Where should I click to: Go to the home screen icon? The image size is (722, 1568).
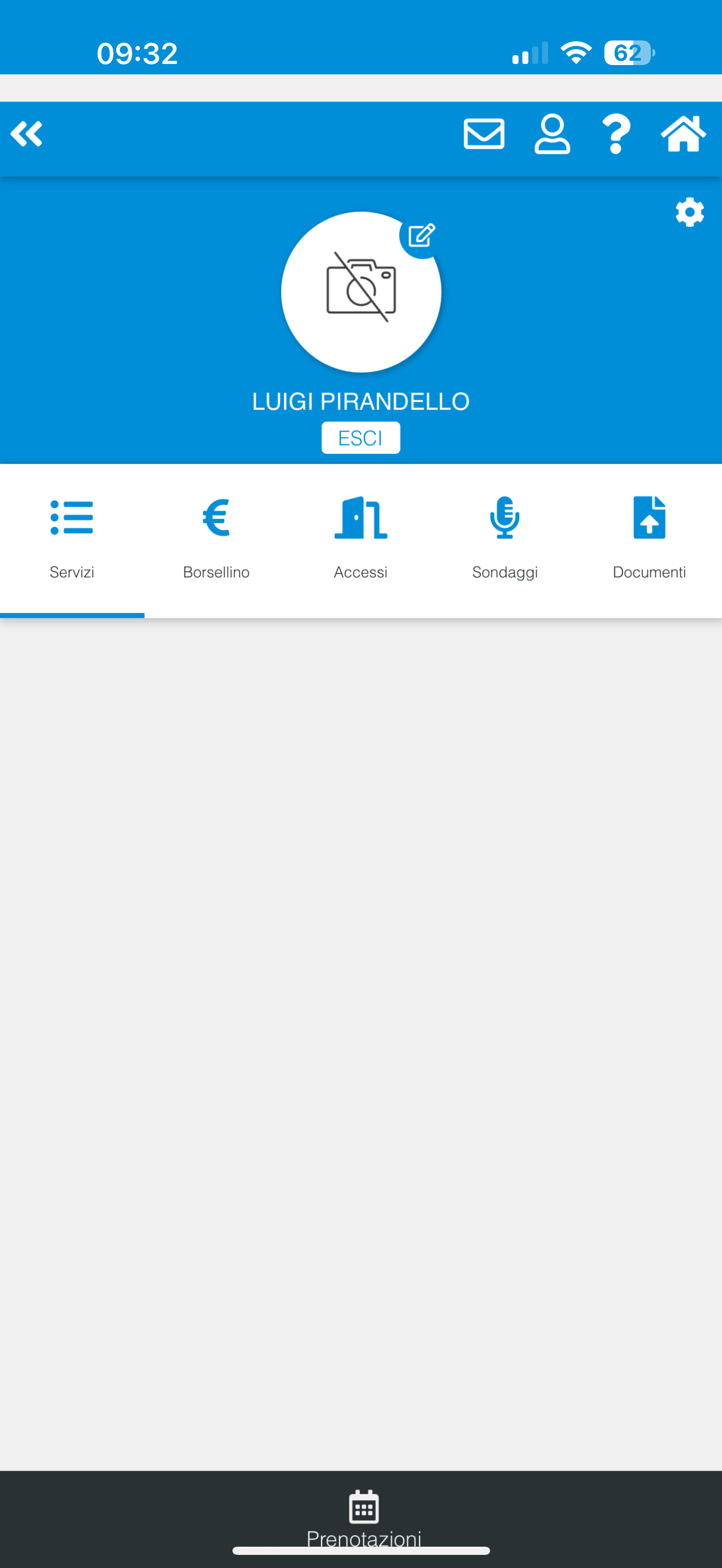coord(683,134)
